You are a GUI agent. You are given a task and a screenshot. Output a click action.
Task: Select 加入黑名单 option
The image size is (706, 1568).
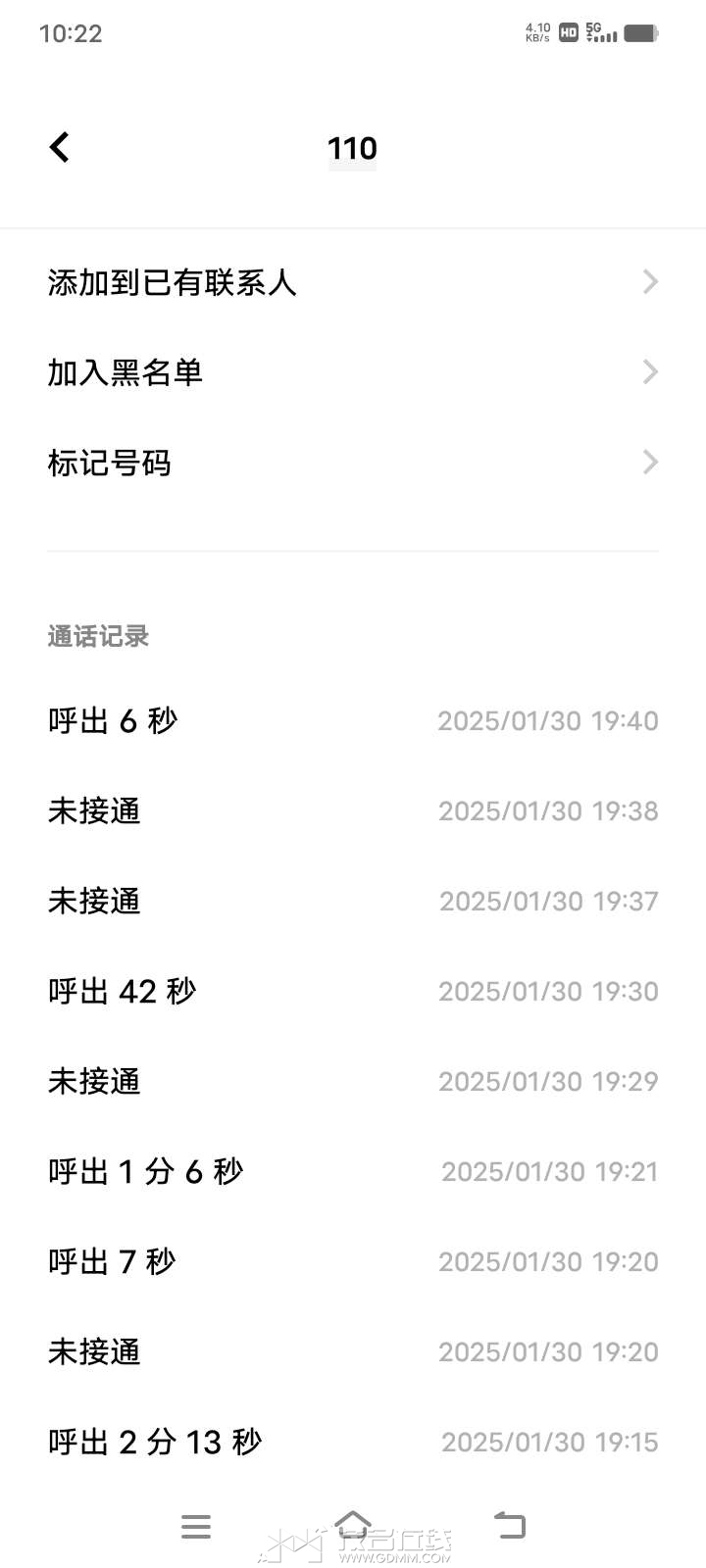pos(353,372)
